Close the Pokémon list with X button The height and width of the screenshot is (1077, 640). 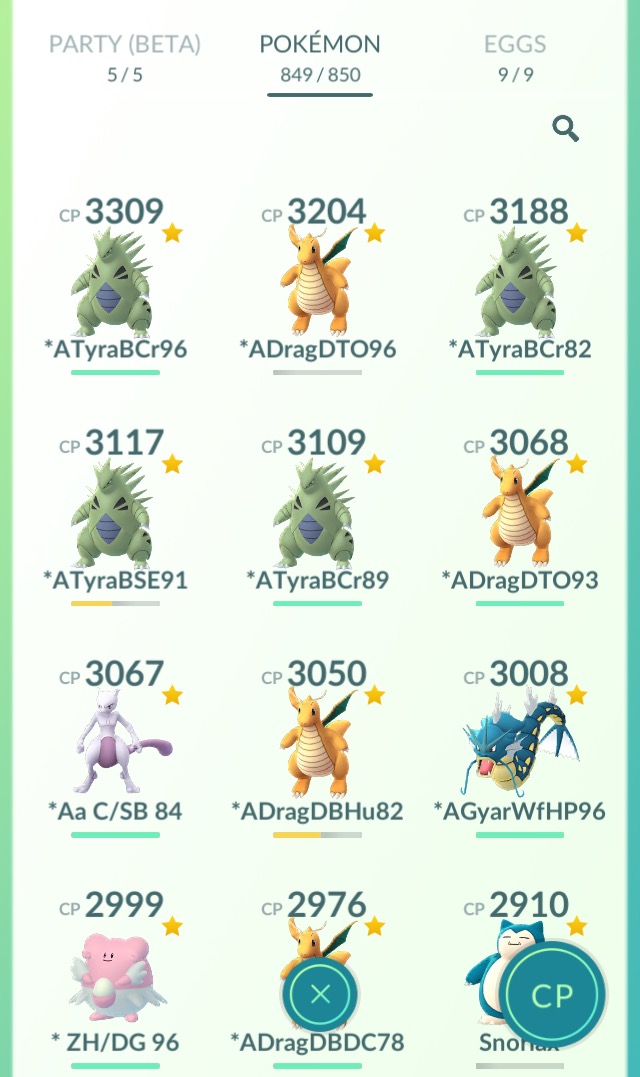click(x=320, y=994)
